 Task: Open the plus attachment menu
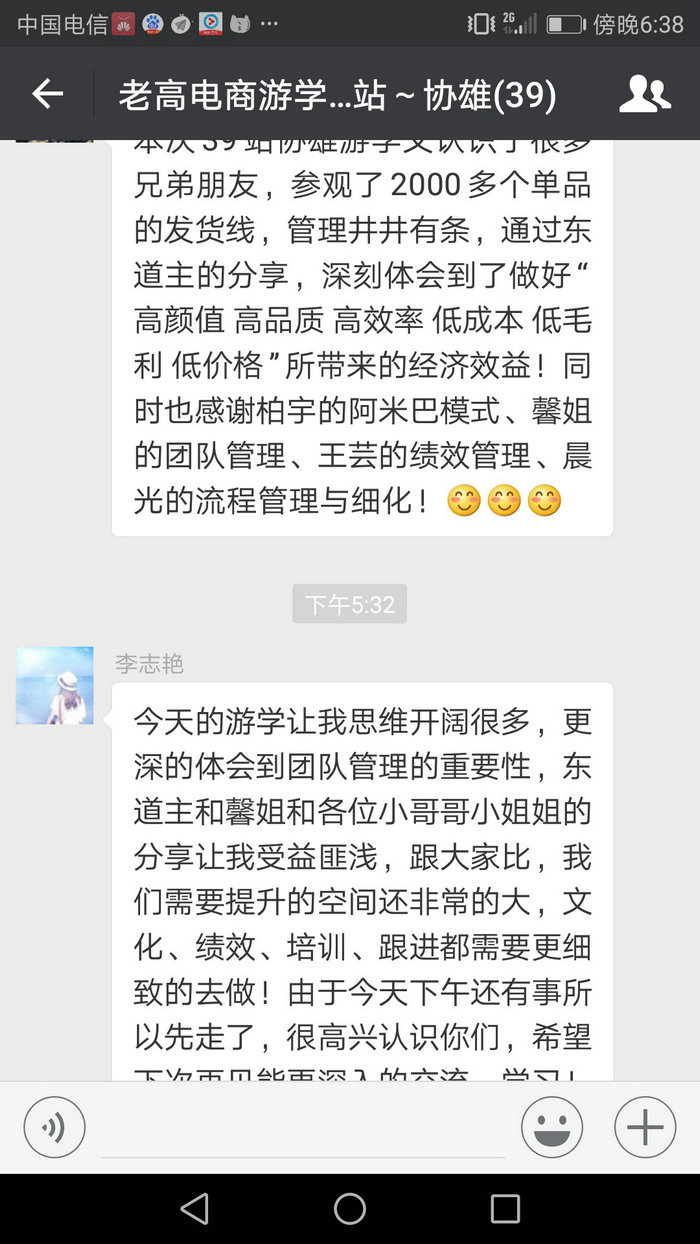645,1127
